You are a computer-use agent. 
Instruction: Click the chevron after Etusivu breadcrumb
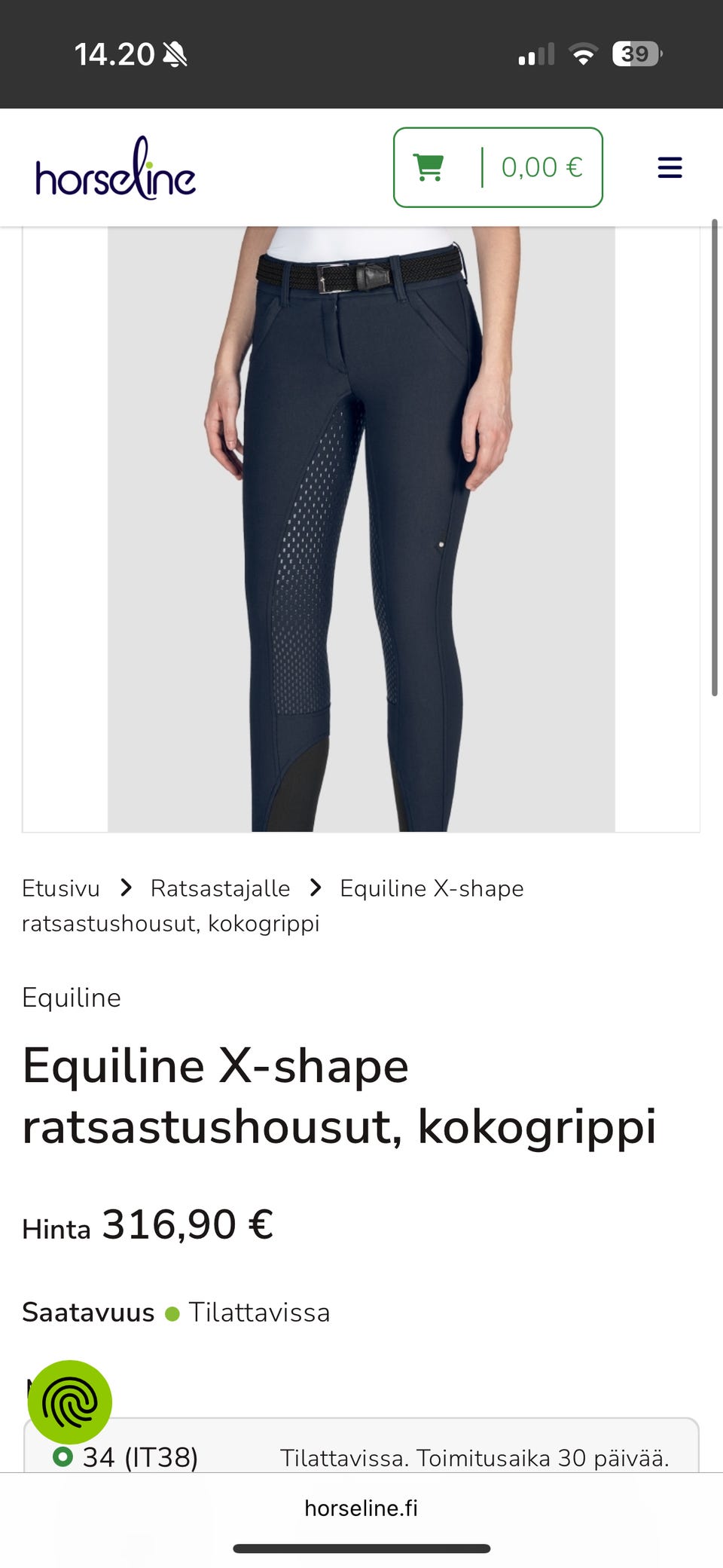pyautogui.click(x=125, y=888)
